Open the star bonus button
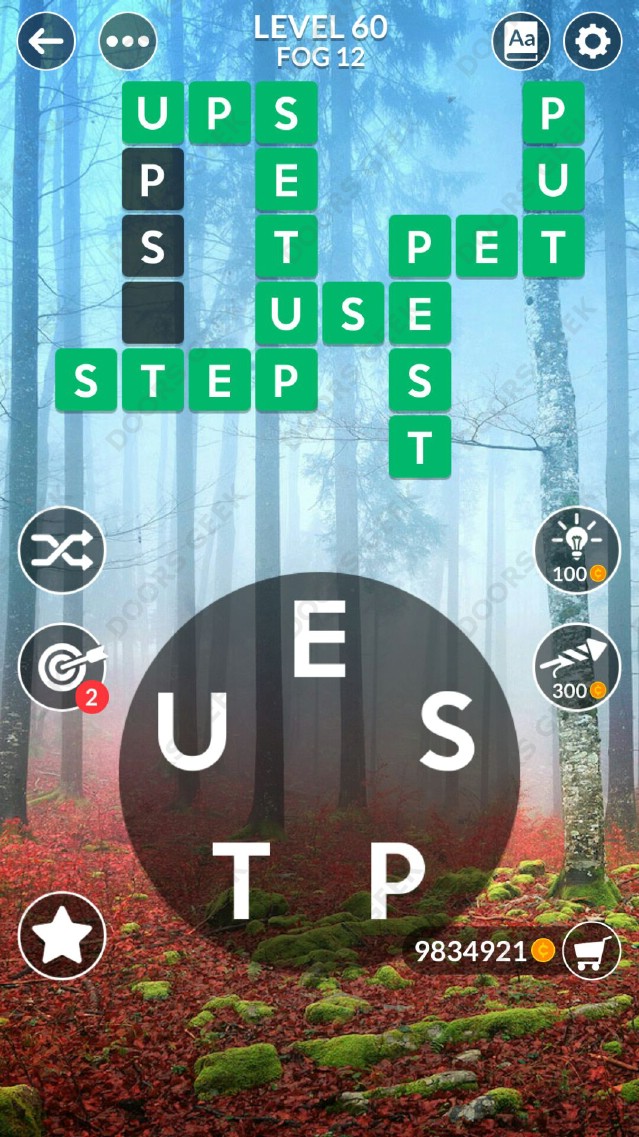 [x=62, y=935]
